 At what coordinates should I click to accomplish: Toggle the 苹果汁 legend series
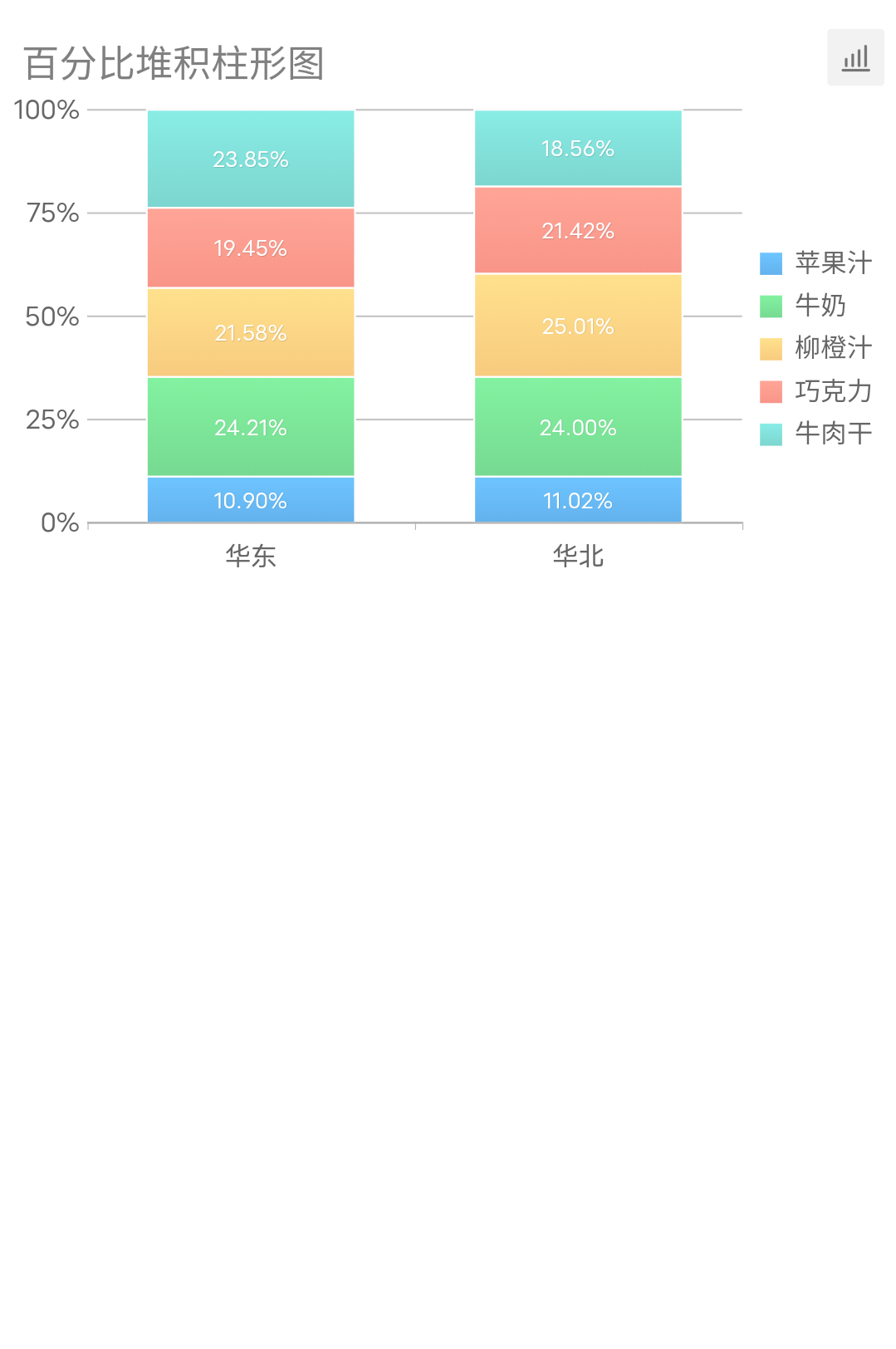click(816, 263)
